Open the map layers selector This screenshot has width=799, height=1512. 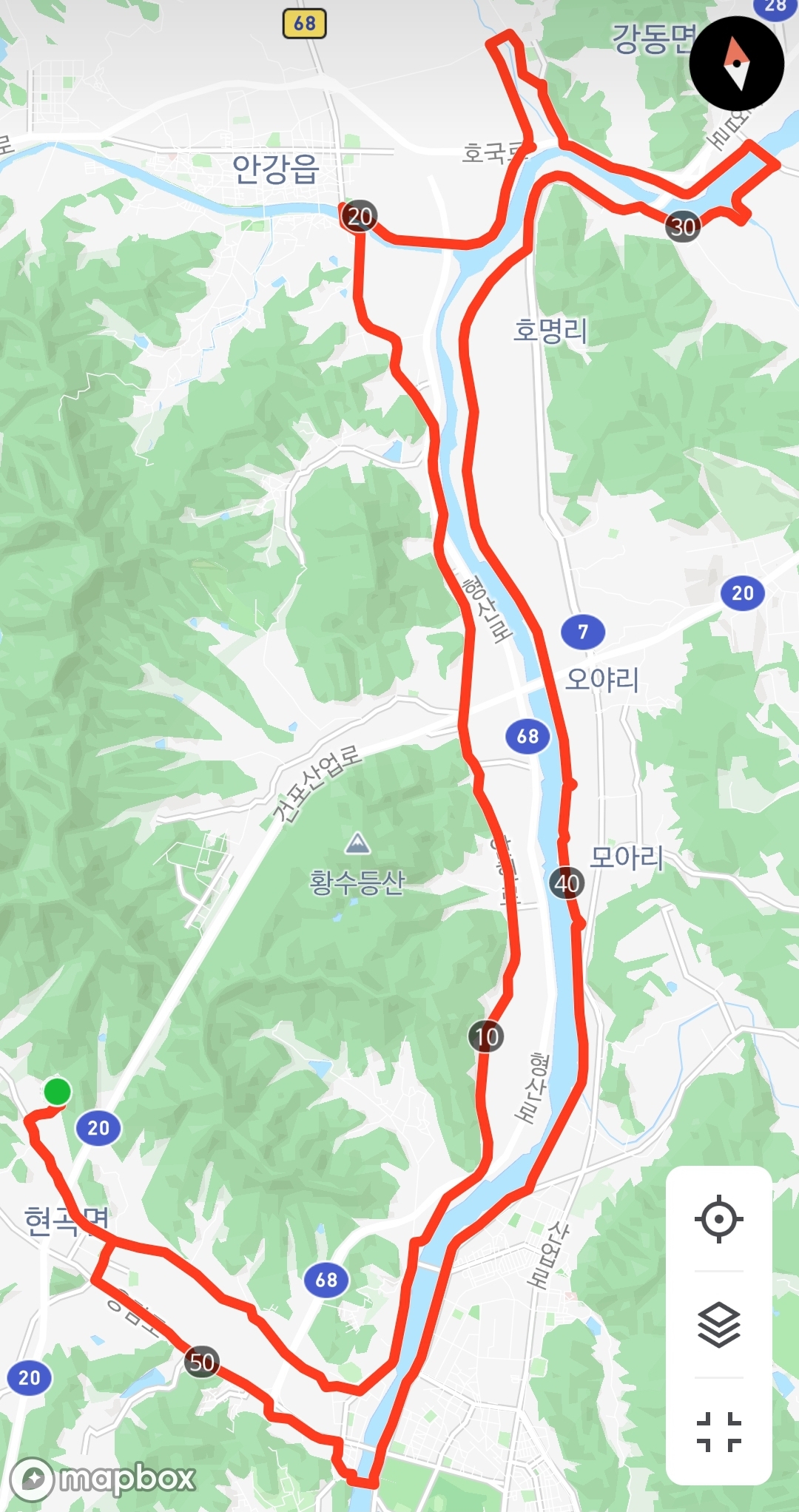point(718,1325)
